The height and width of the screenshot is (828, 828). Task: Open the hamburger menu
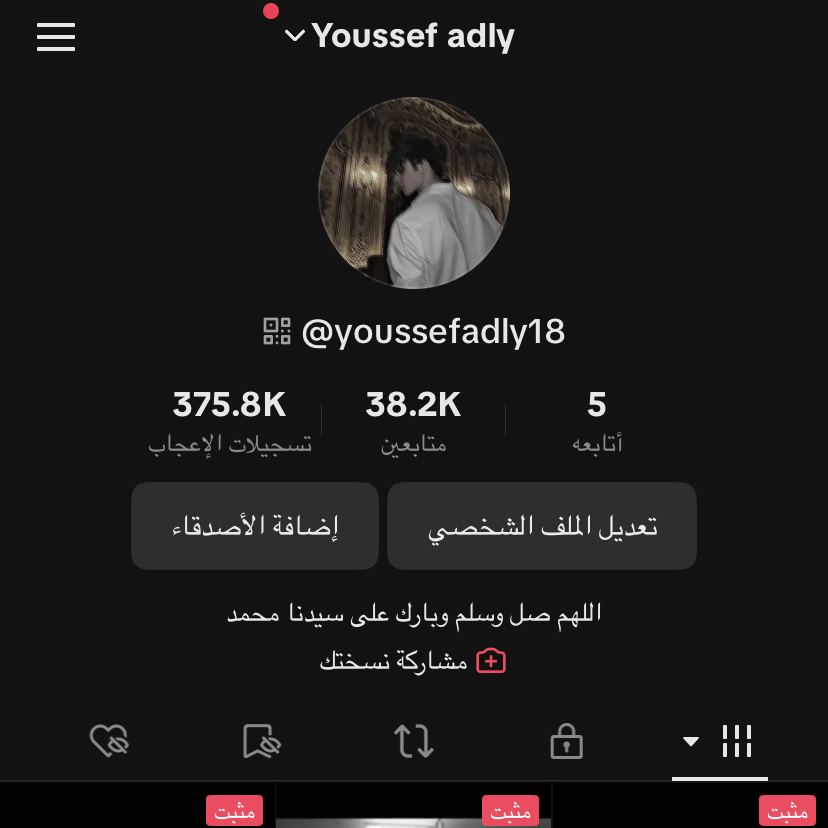[x=56, y=37]
